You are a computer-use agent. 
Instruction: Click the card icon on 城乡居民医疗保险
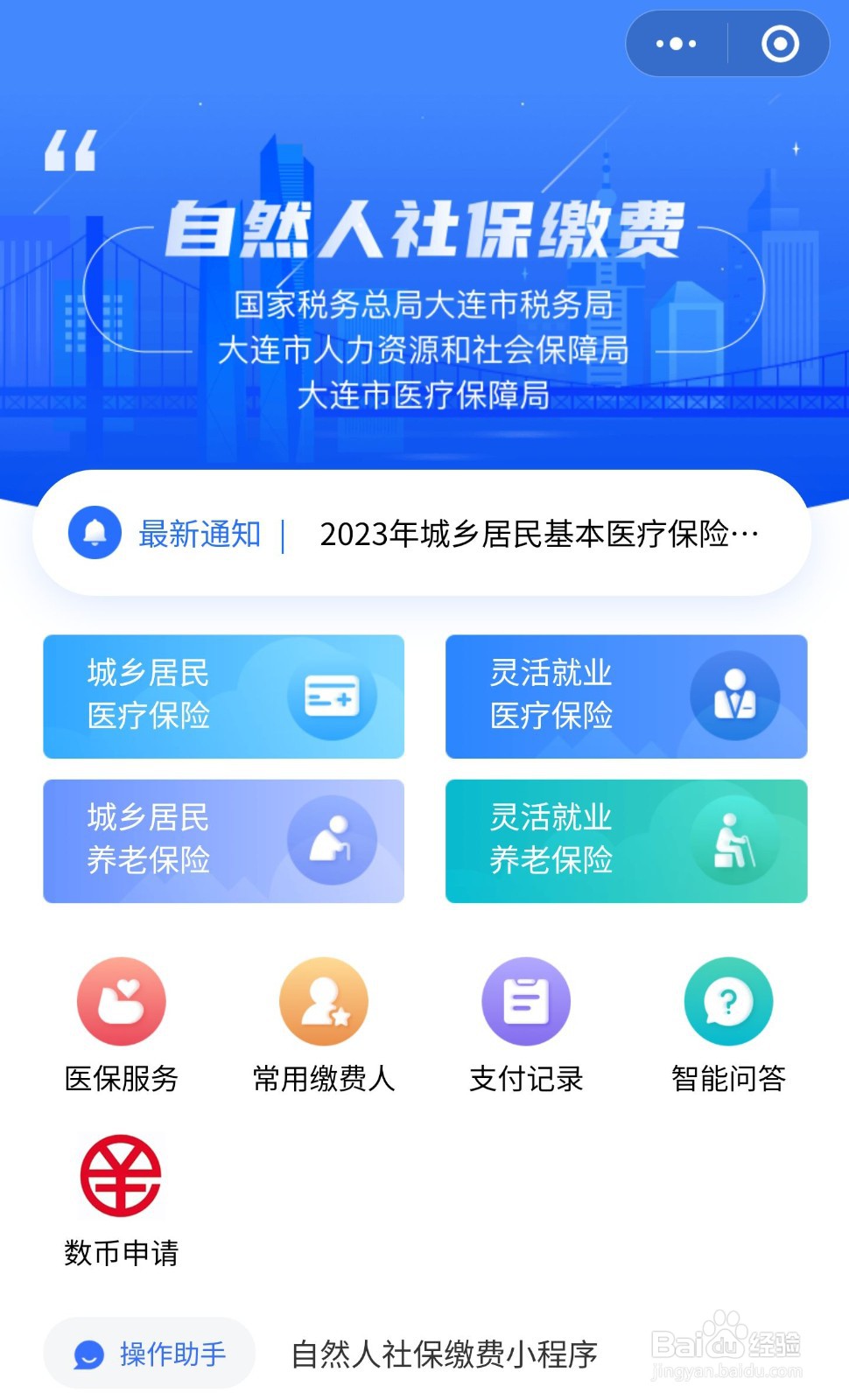click(331, 694)
